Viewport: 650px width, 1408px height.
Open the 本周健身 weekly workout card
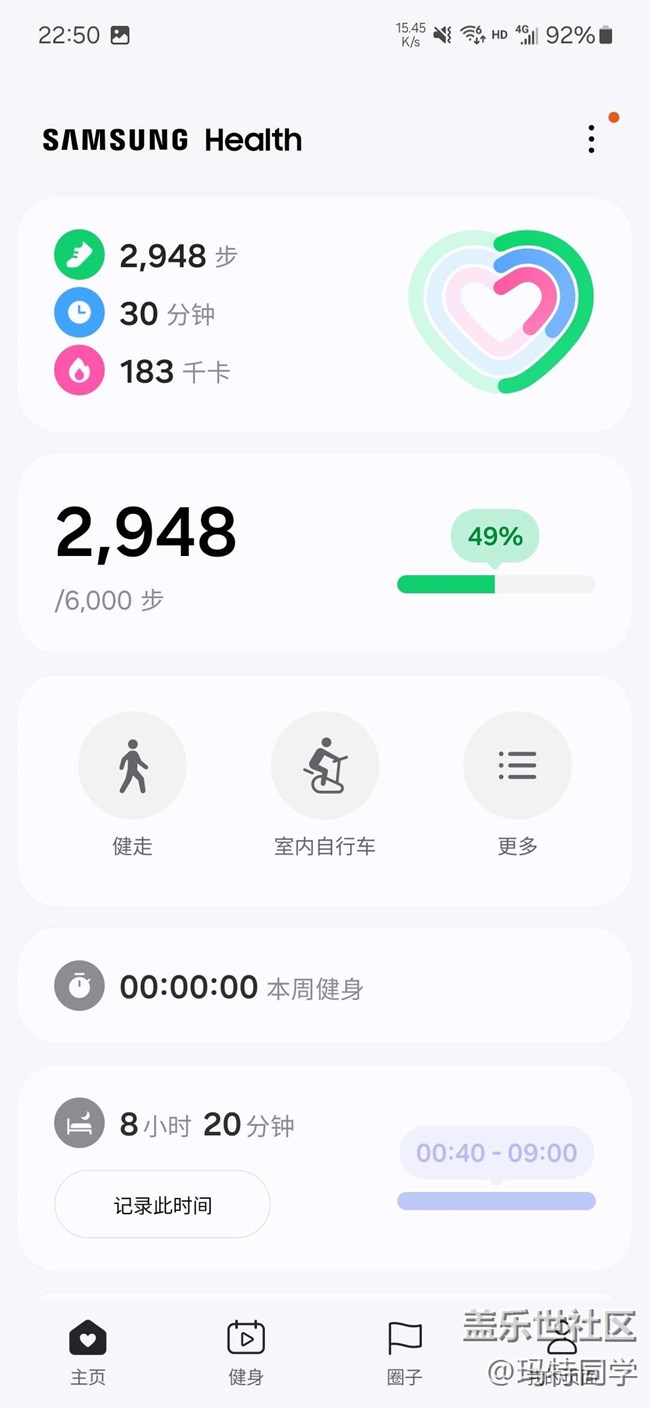324,986
